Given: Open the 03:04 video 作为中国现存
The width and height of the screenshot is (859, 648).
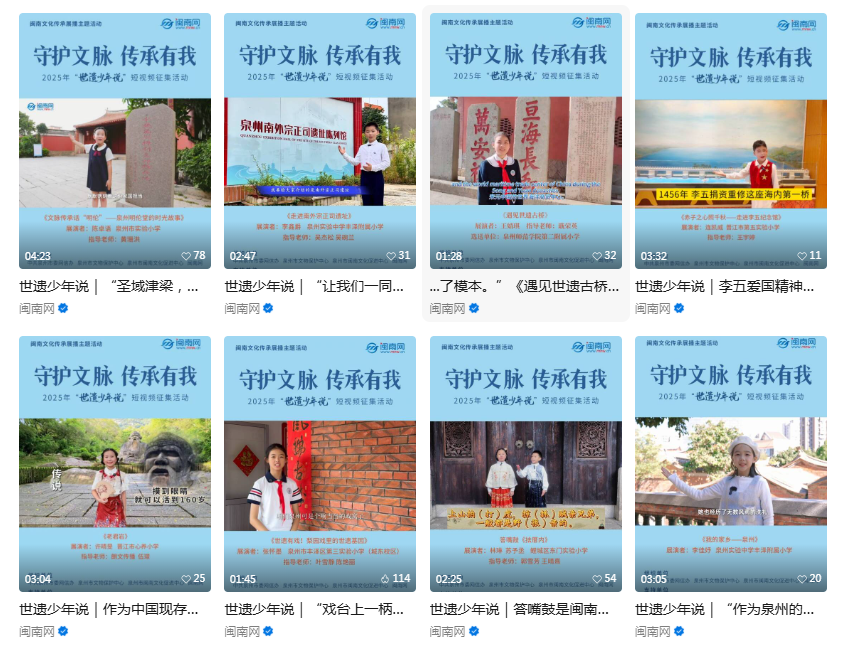Looking at the screenshot, I should [x=114, y=464].
